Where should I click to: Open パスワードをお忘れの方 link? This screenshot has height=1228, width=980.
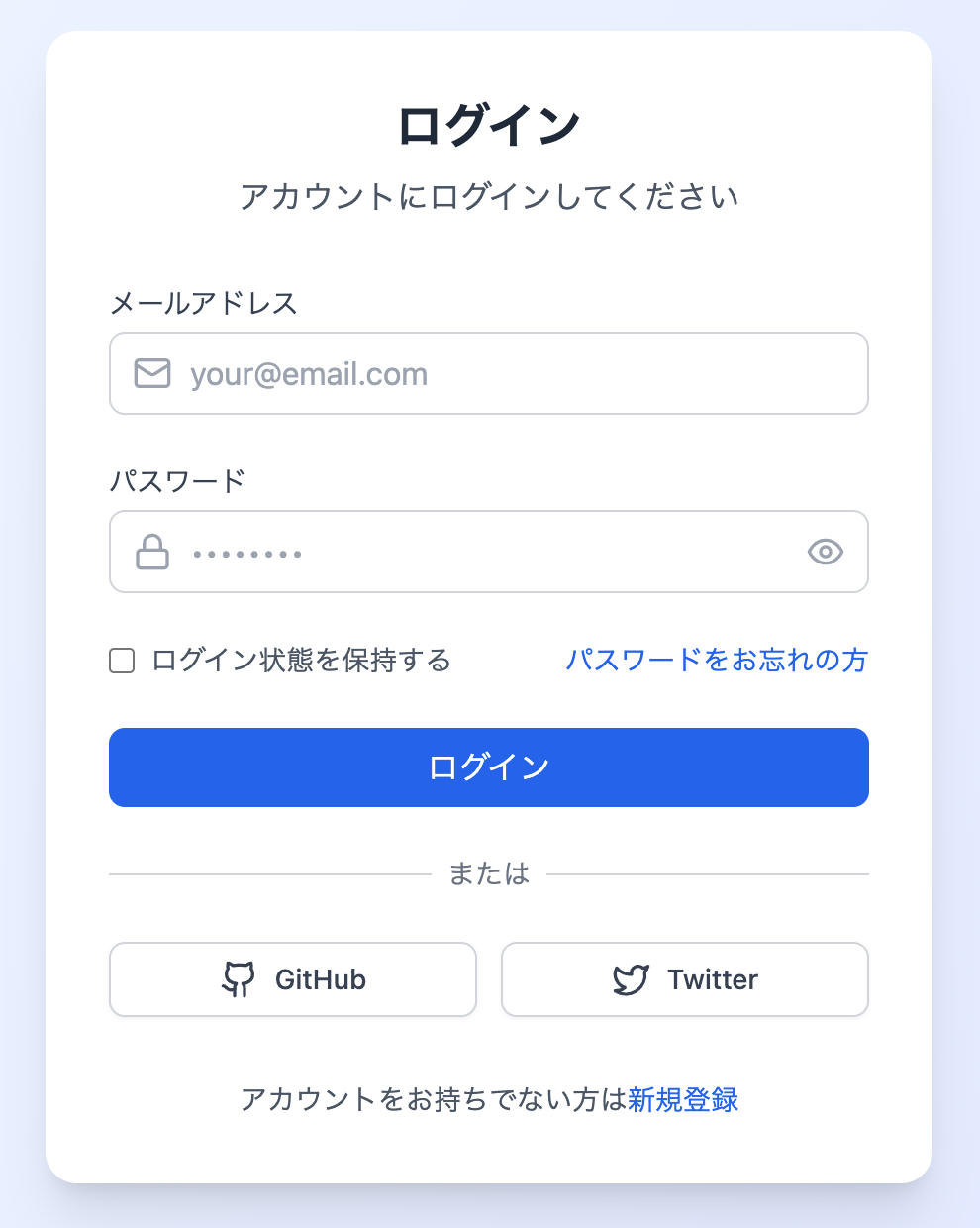click(717, 660)
